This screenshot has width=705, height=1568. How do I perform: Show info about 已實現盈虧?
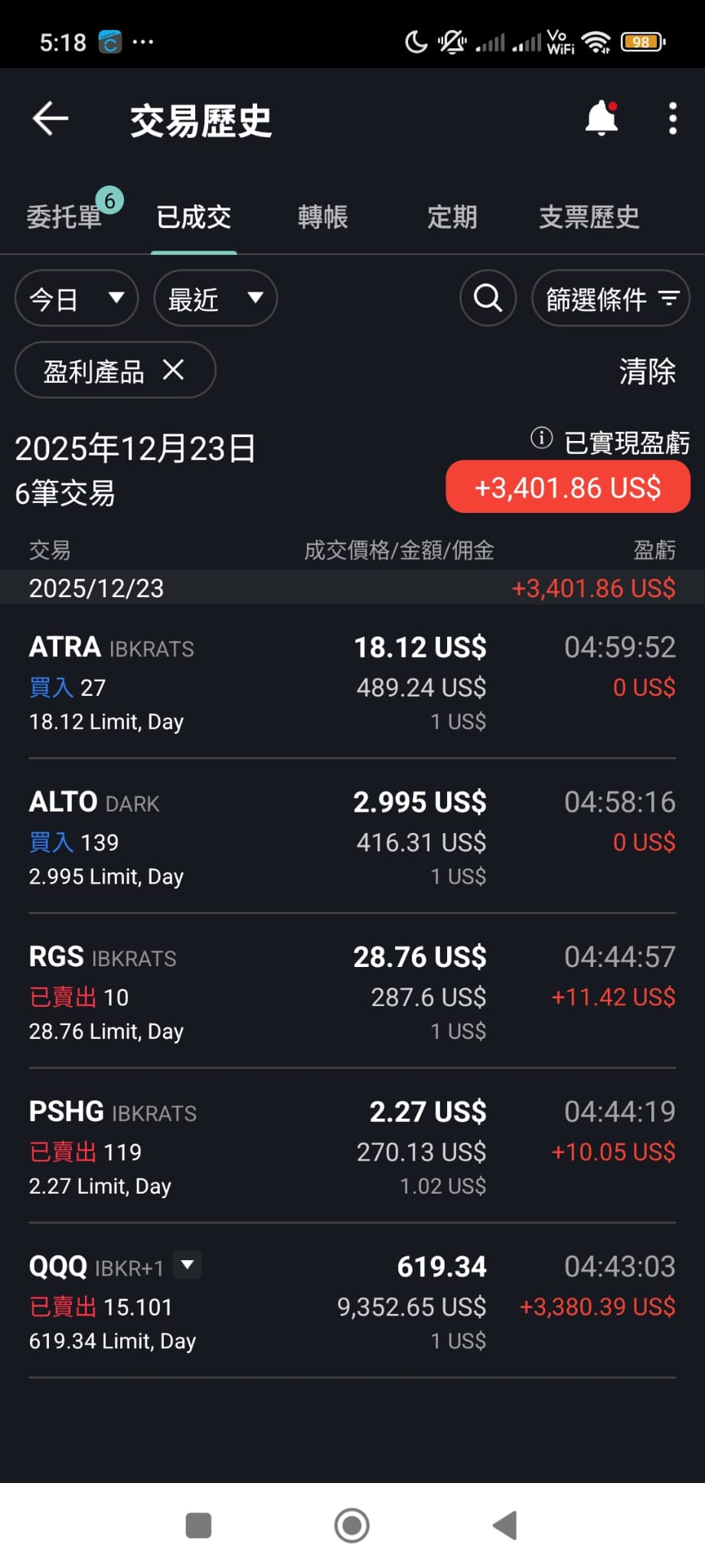click(x=541, y=438)
